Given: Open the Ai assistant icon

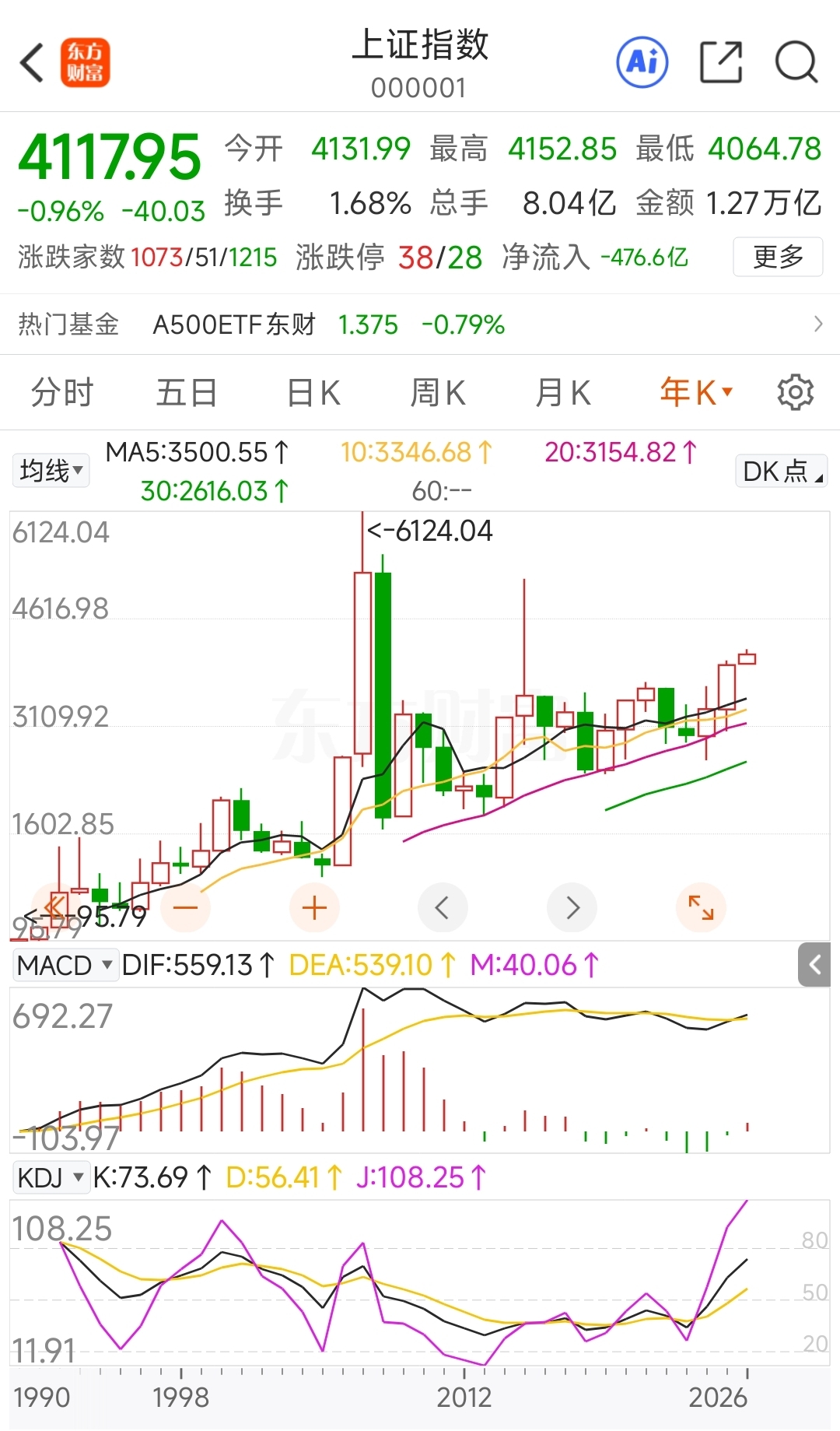Looking at the screenshot, I should click(x=642, y=61).
